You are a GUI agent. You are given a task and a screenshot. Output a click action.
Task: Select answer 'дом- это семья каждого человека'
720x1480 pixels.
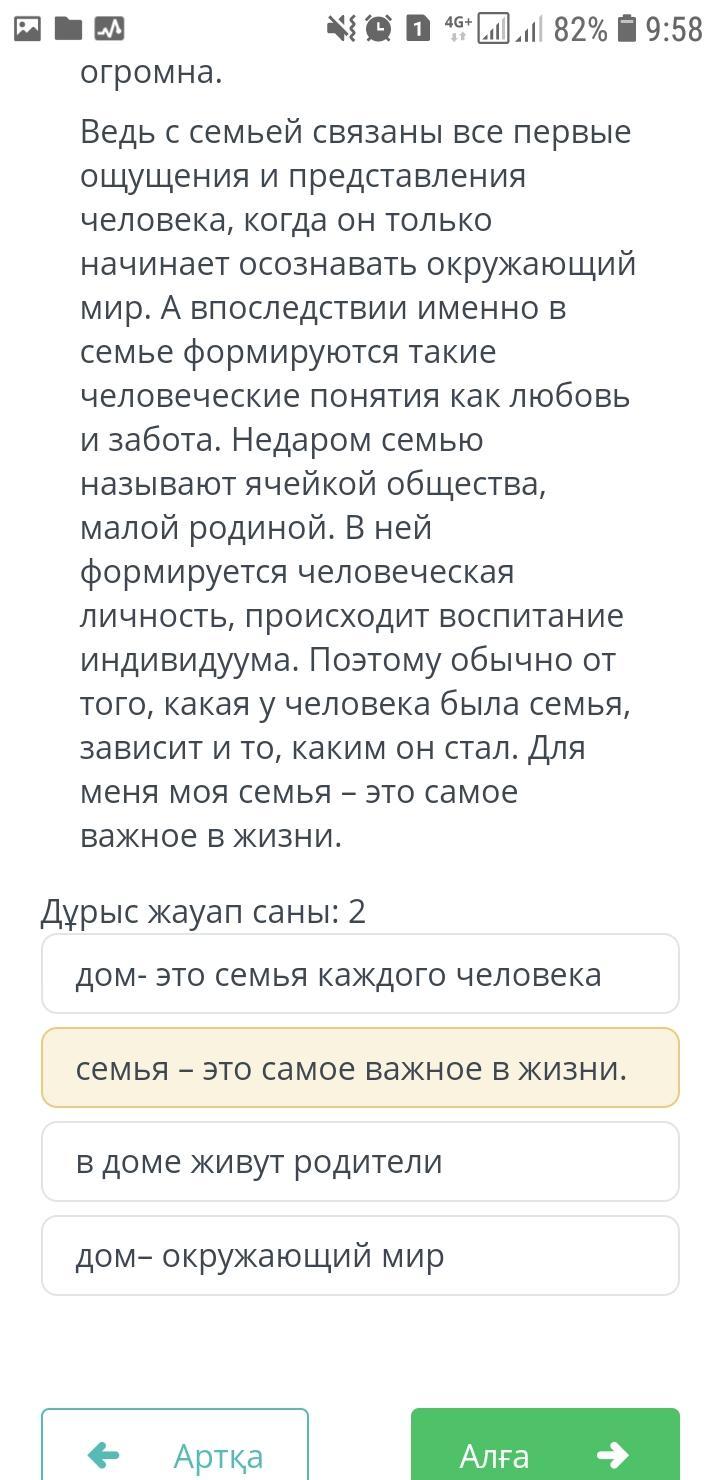coord(360,974)
